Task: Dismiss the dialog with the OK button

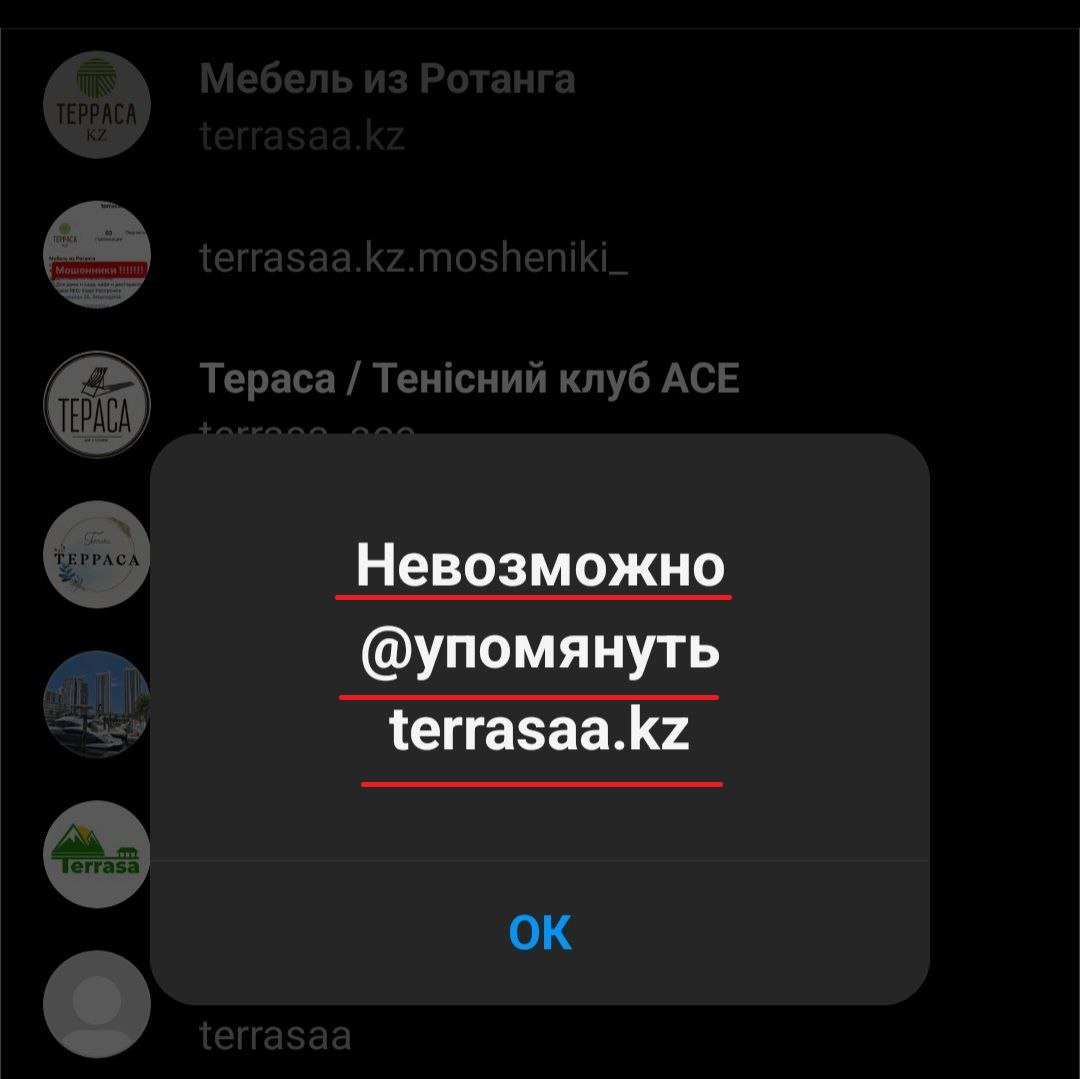Action: [540, 933]
